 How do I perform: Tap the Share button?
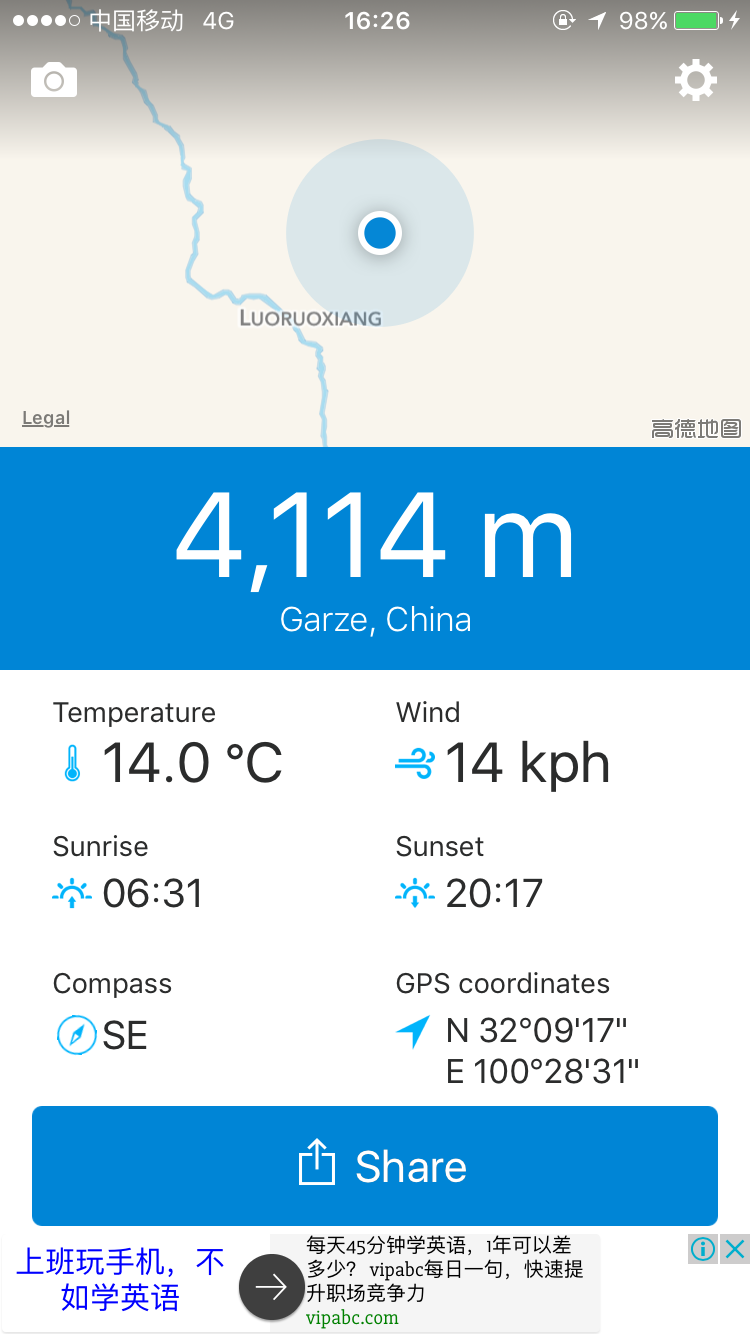click(x=375, y=1166)
